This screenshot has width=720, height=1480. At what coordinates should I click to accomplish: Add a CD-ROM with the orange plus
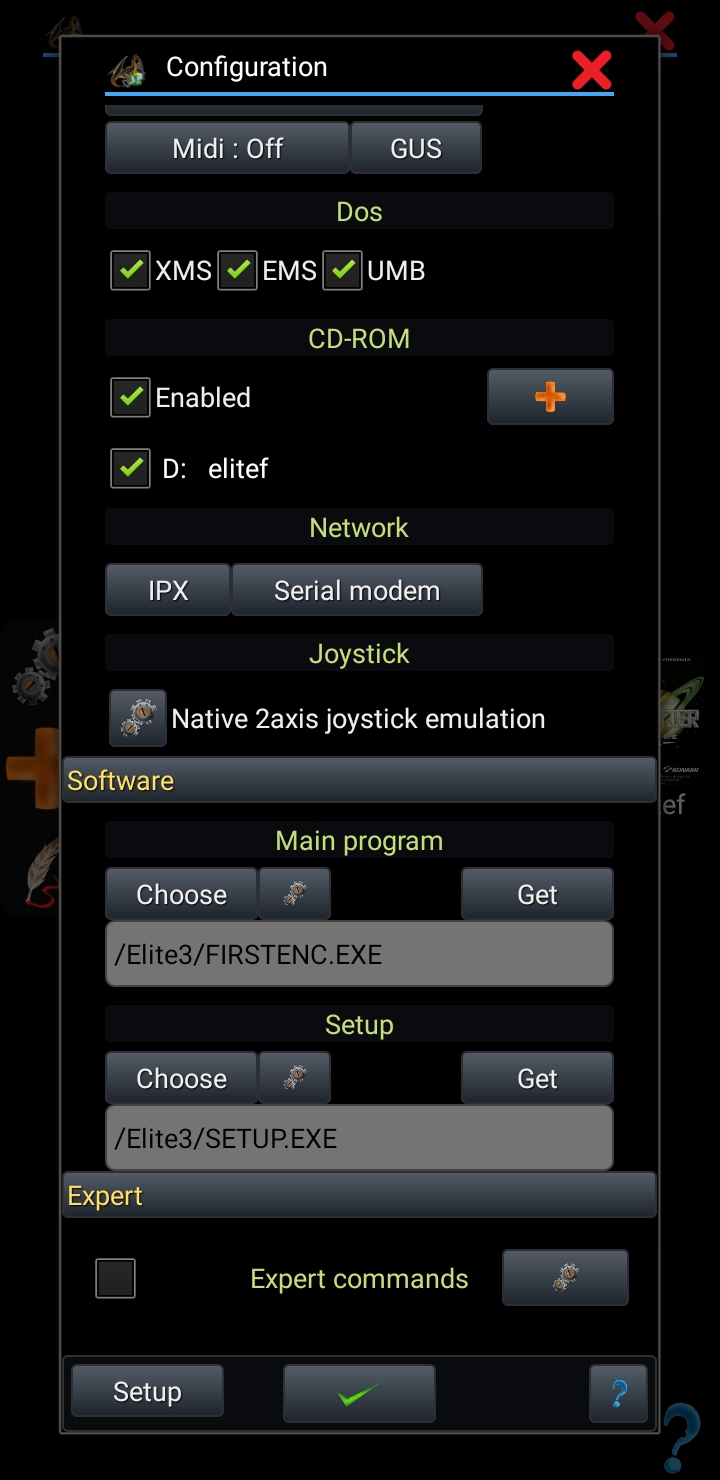(550, 397)
